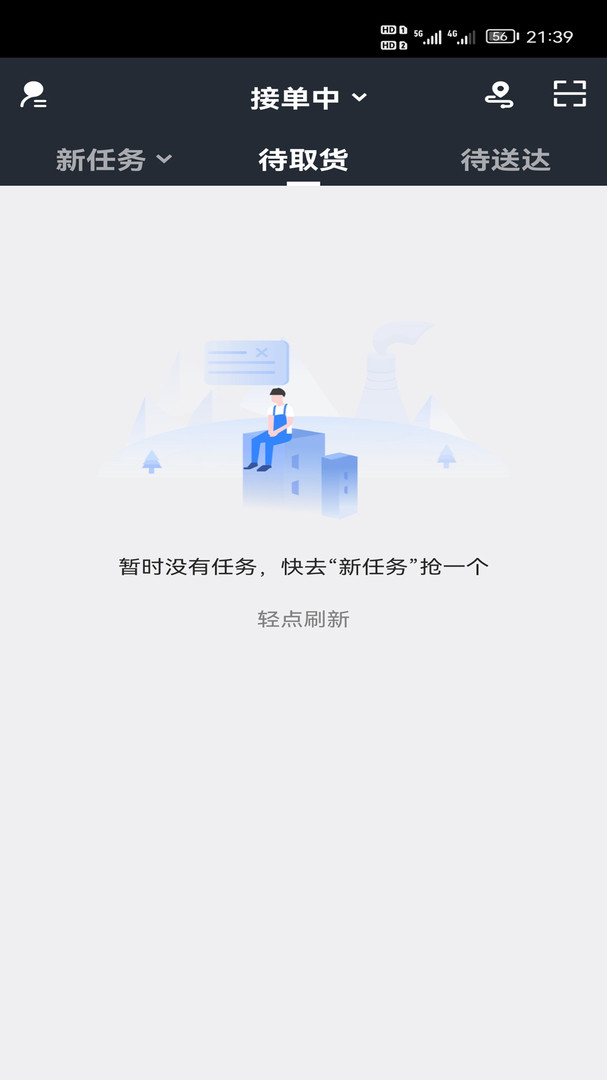Open the profile menu icon
The height and width of the screenshot is (1080, 607).
click(33, 96)
